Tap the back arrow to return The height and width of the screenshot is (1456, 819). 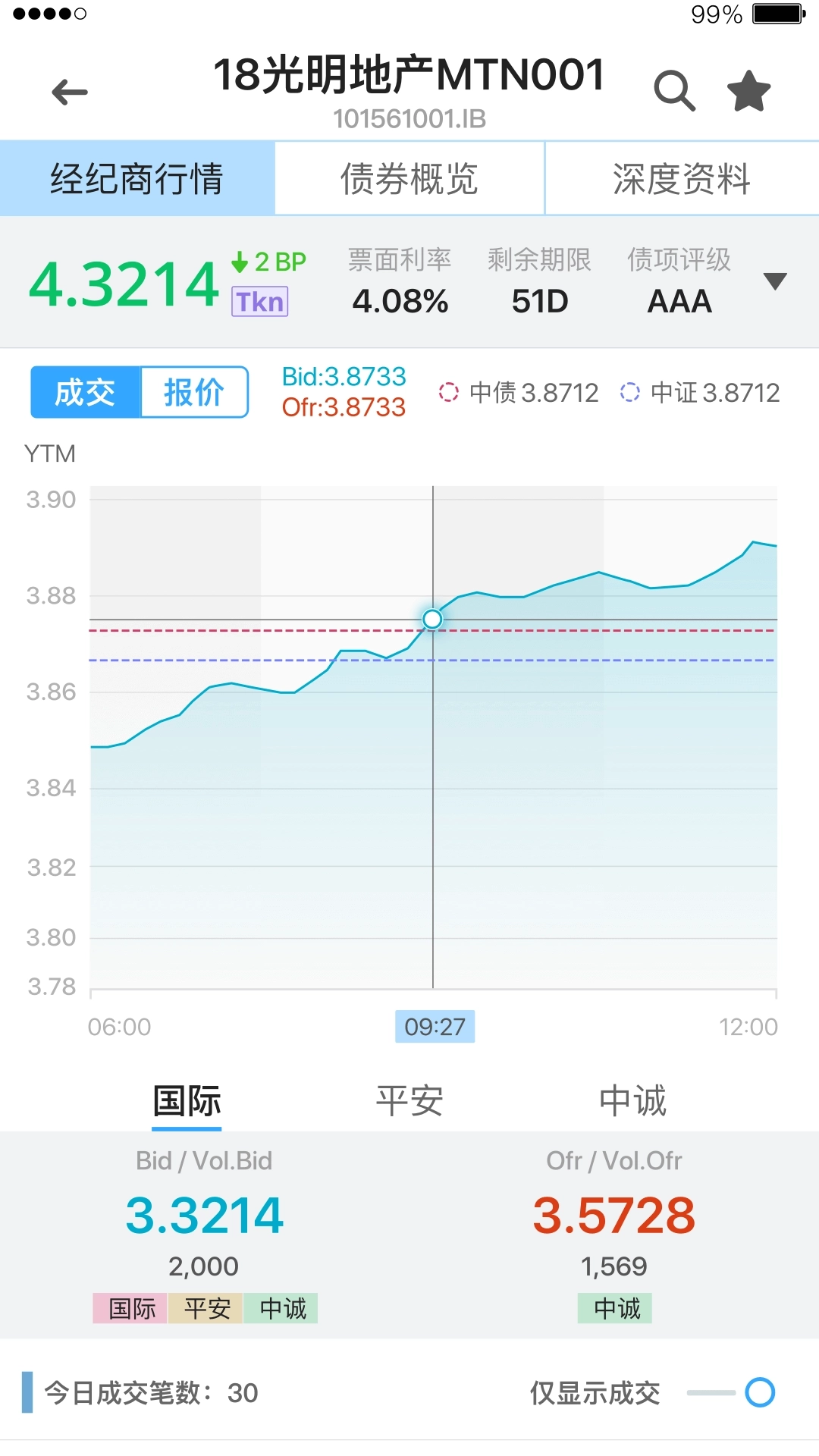(68, 91)
